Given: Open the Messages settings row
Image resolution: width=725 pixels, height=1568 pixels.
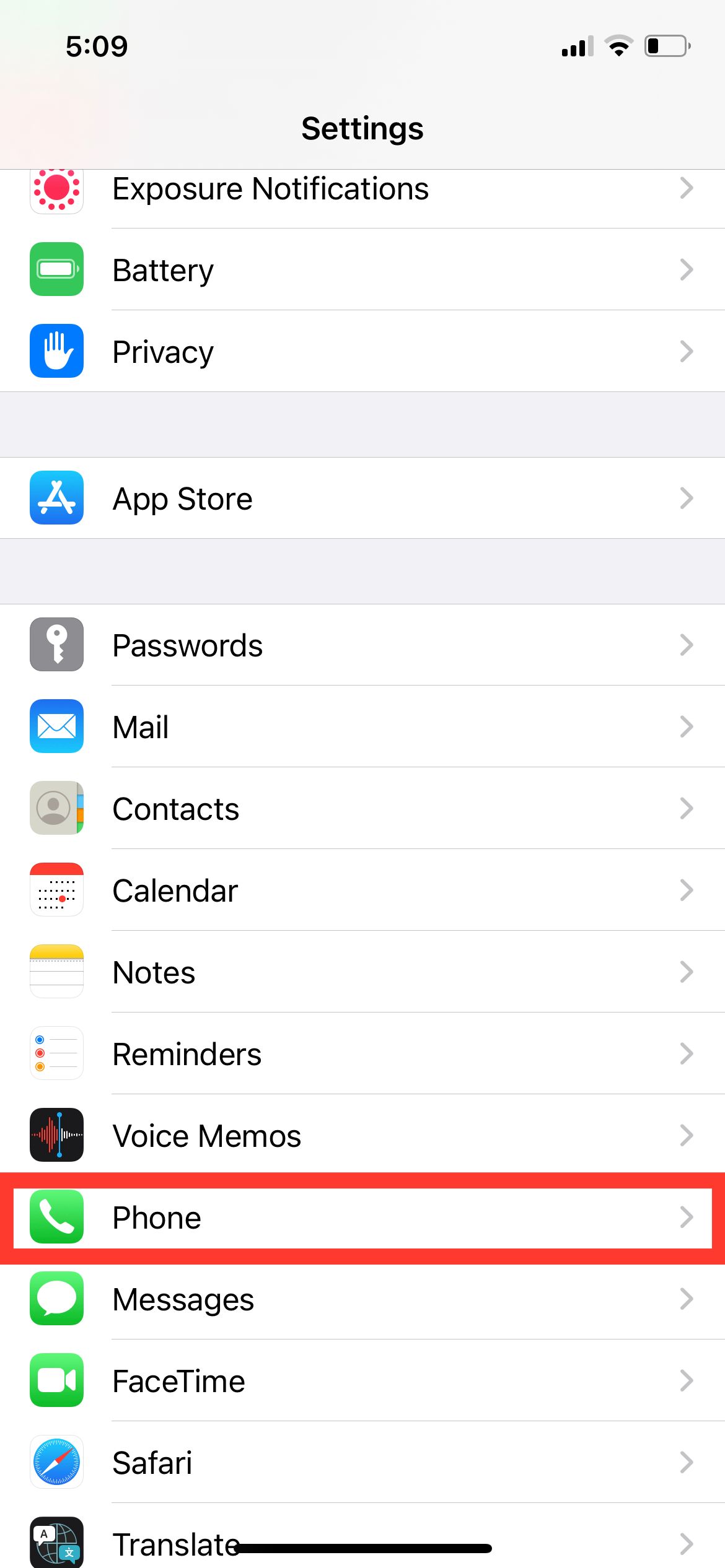Looking at the screenshot, I should point(362,1299).
